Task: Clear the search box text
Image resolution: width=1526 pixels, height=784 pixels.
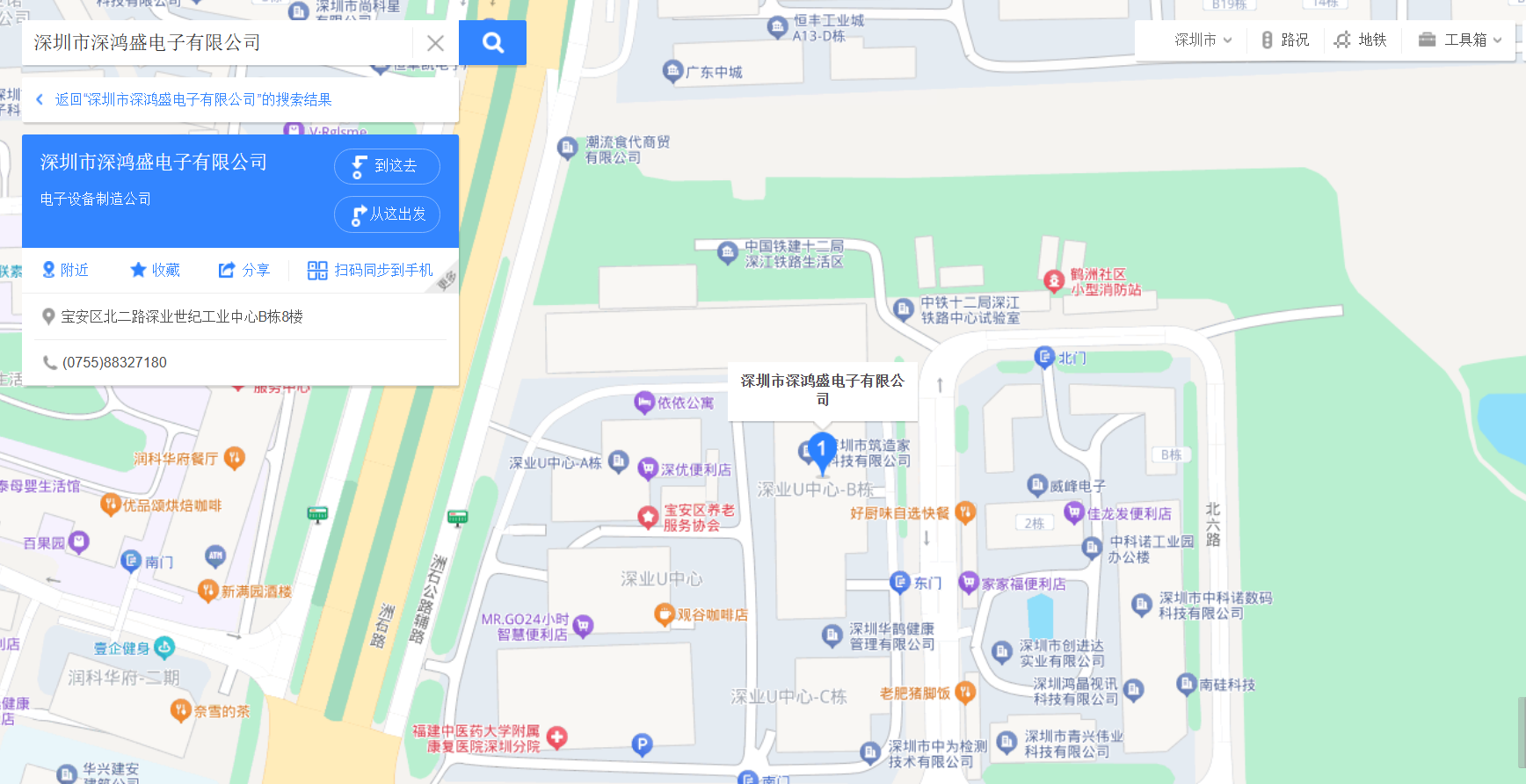Action: 435,43
